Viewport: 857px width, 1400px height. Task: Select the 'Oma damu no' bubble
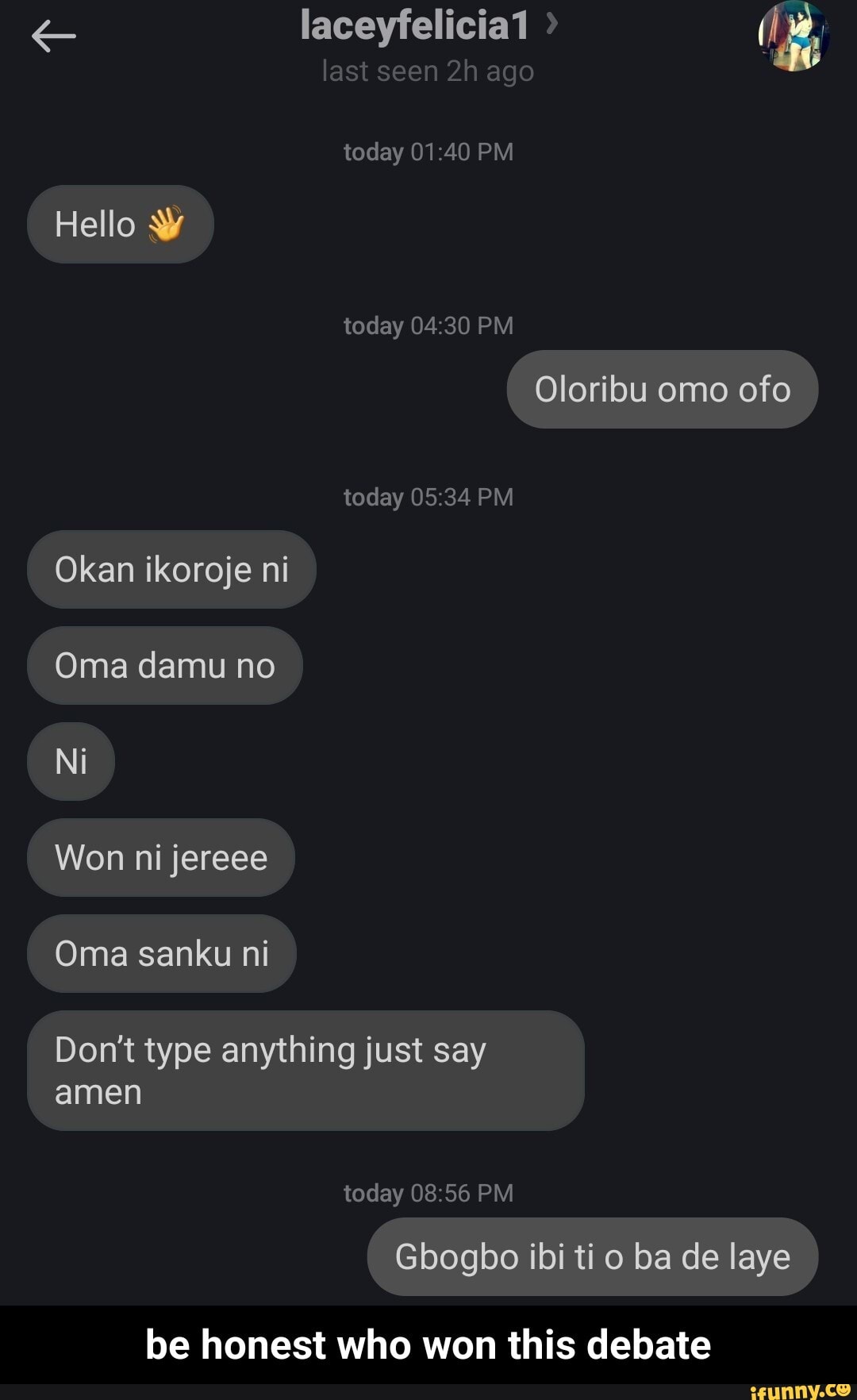pyautogui.click(x=165, y=666)
